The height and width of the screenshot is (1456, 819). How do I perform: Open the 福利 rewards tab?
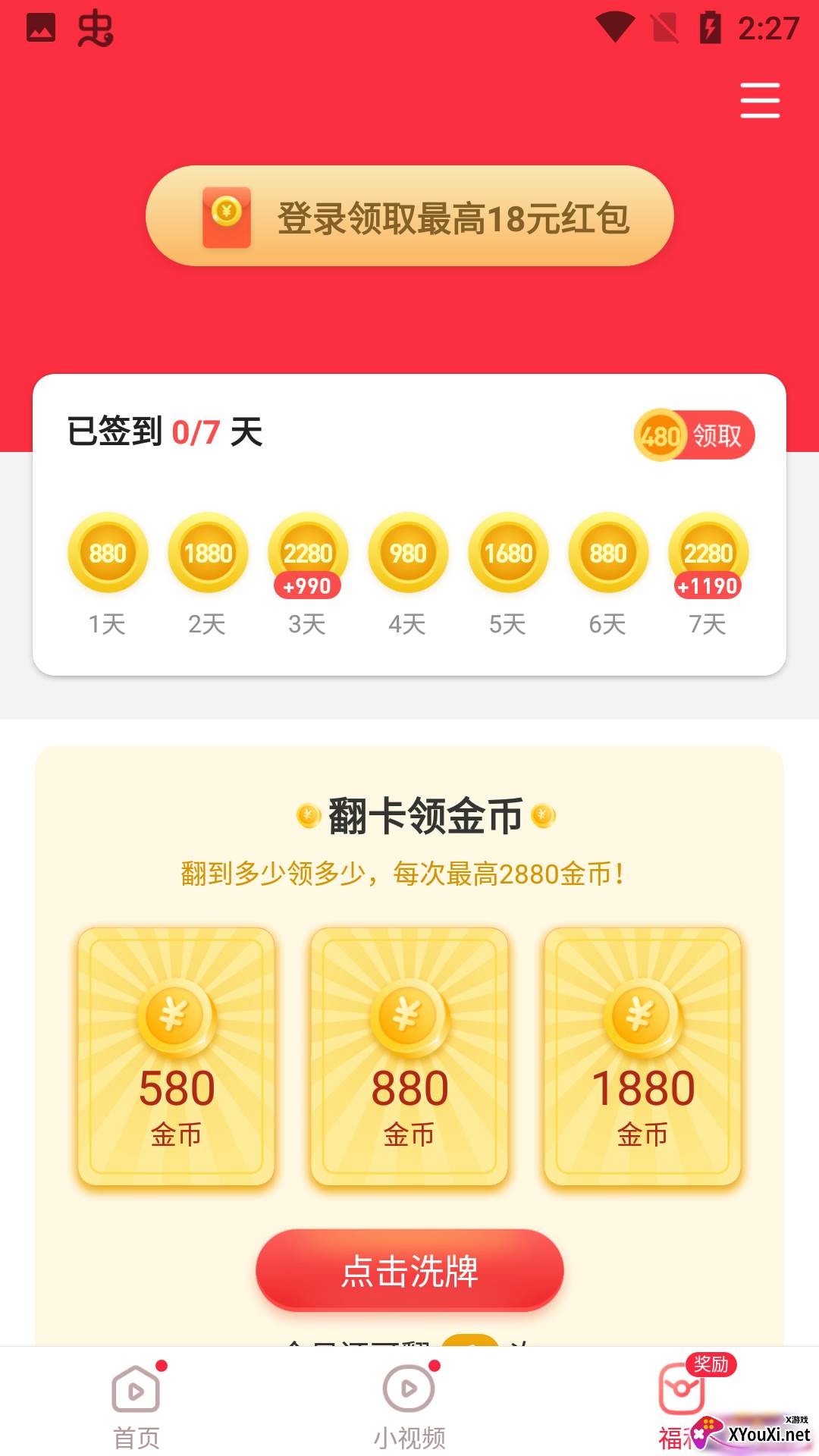681,1404
